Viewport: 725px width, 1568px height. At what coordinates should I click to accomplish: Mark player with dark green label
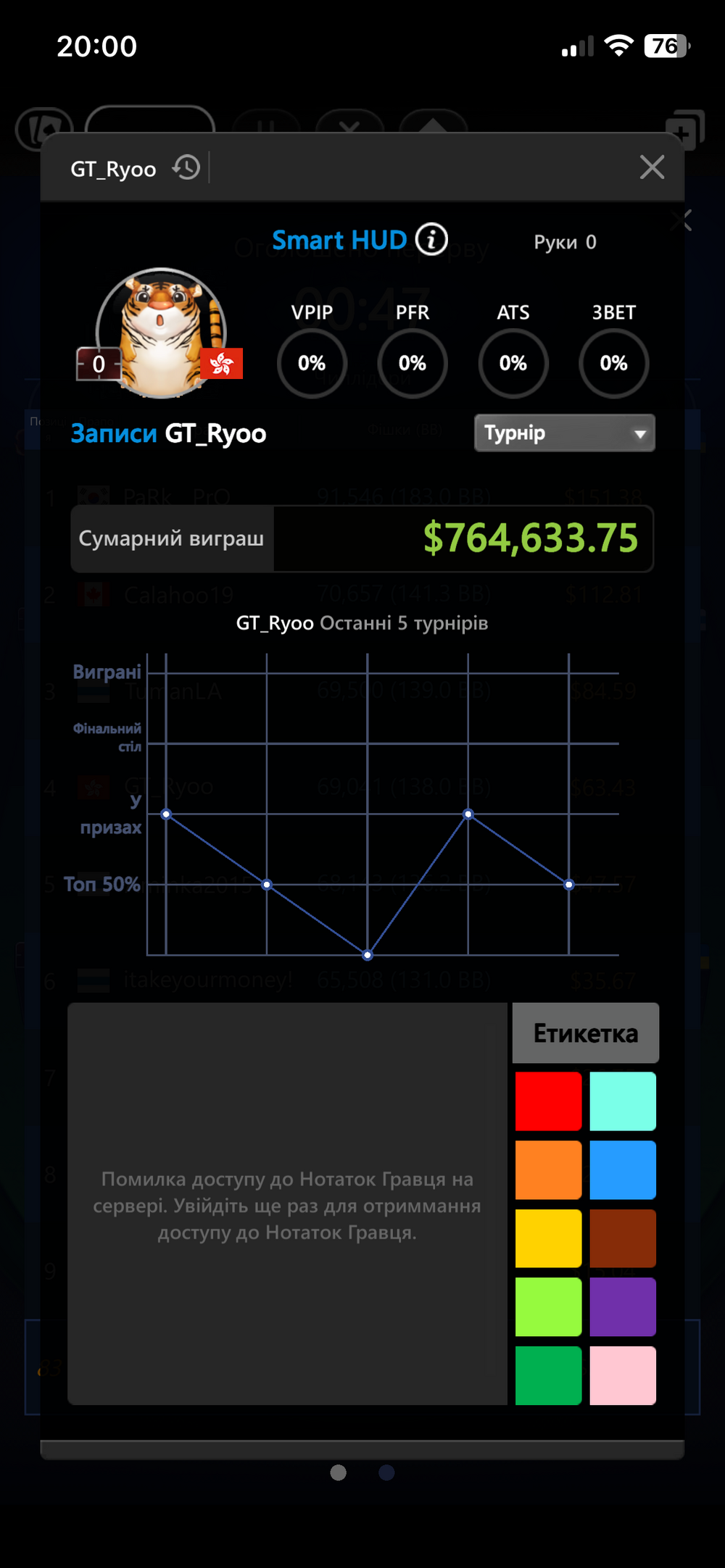click(548, 1375)
